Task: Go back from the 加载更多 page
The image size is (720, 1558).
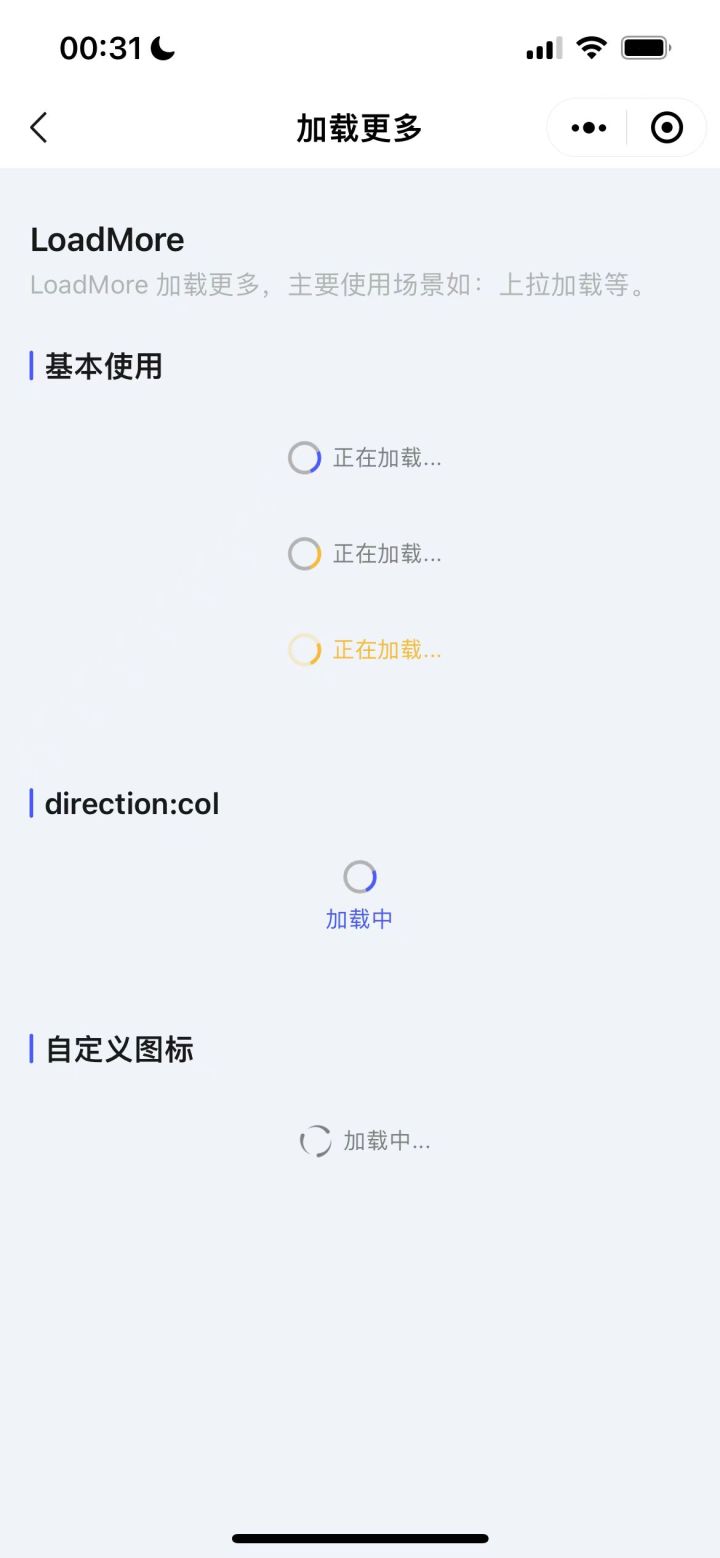Action: [x=39, y=128]
